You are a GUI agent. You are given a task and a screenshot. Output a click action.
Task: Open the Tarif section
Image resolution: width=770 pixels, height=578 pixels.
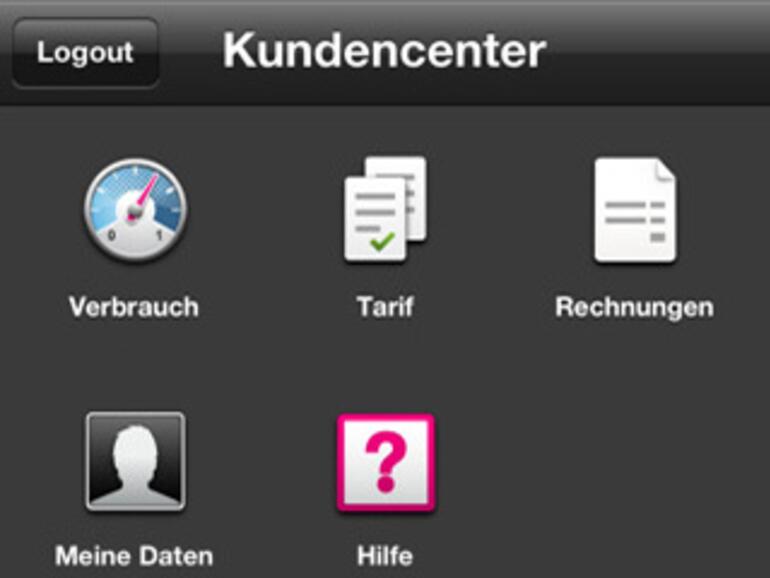385,211
